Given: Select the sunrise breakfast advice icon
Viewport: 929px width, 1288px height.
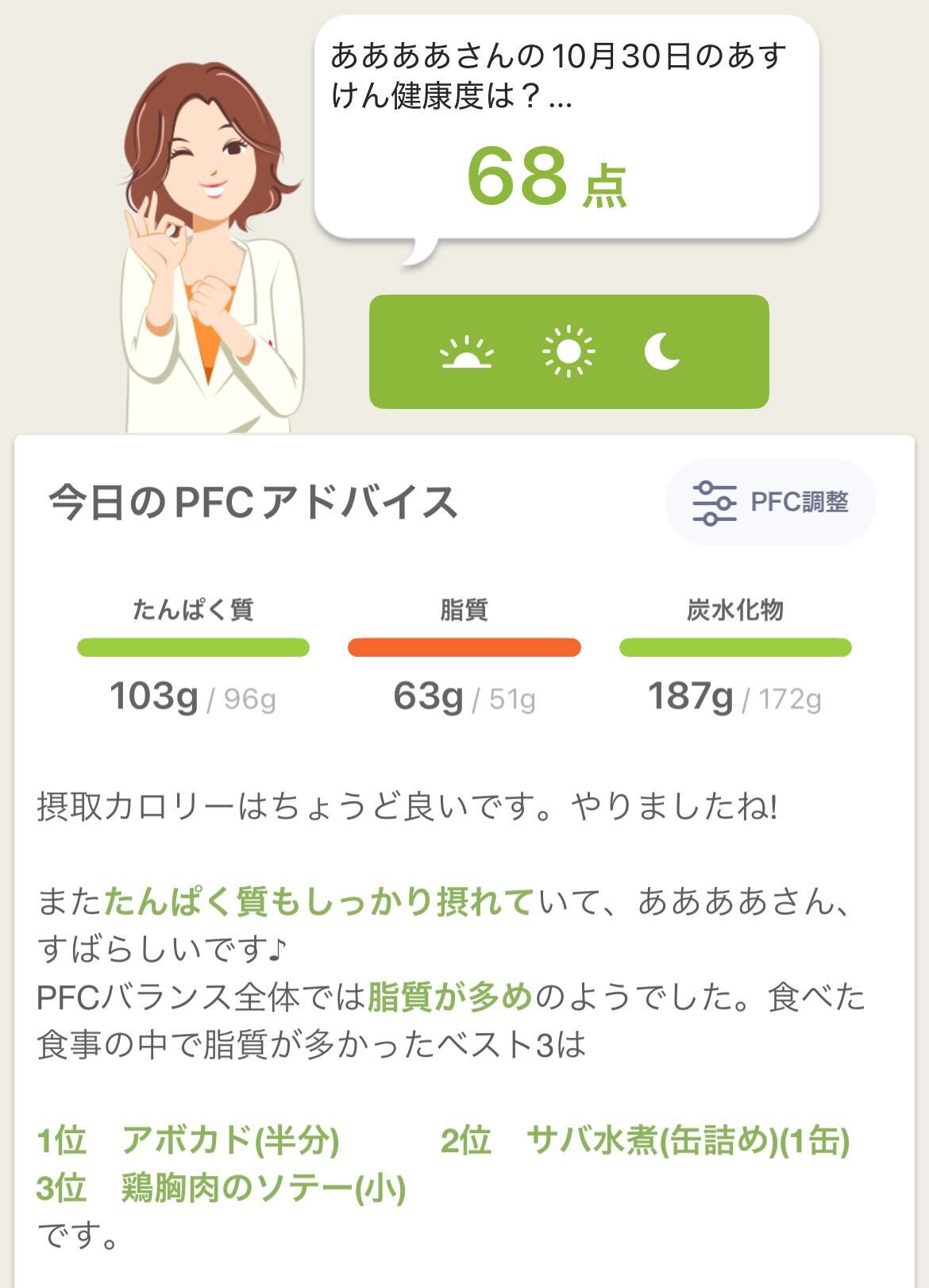Looking at the screenshot, I should click(x=467, y=353).
